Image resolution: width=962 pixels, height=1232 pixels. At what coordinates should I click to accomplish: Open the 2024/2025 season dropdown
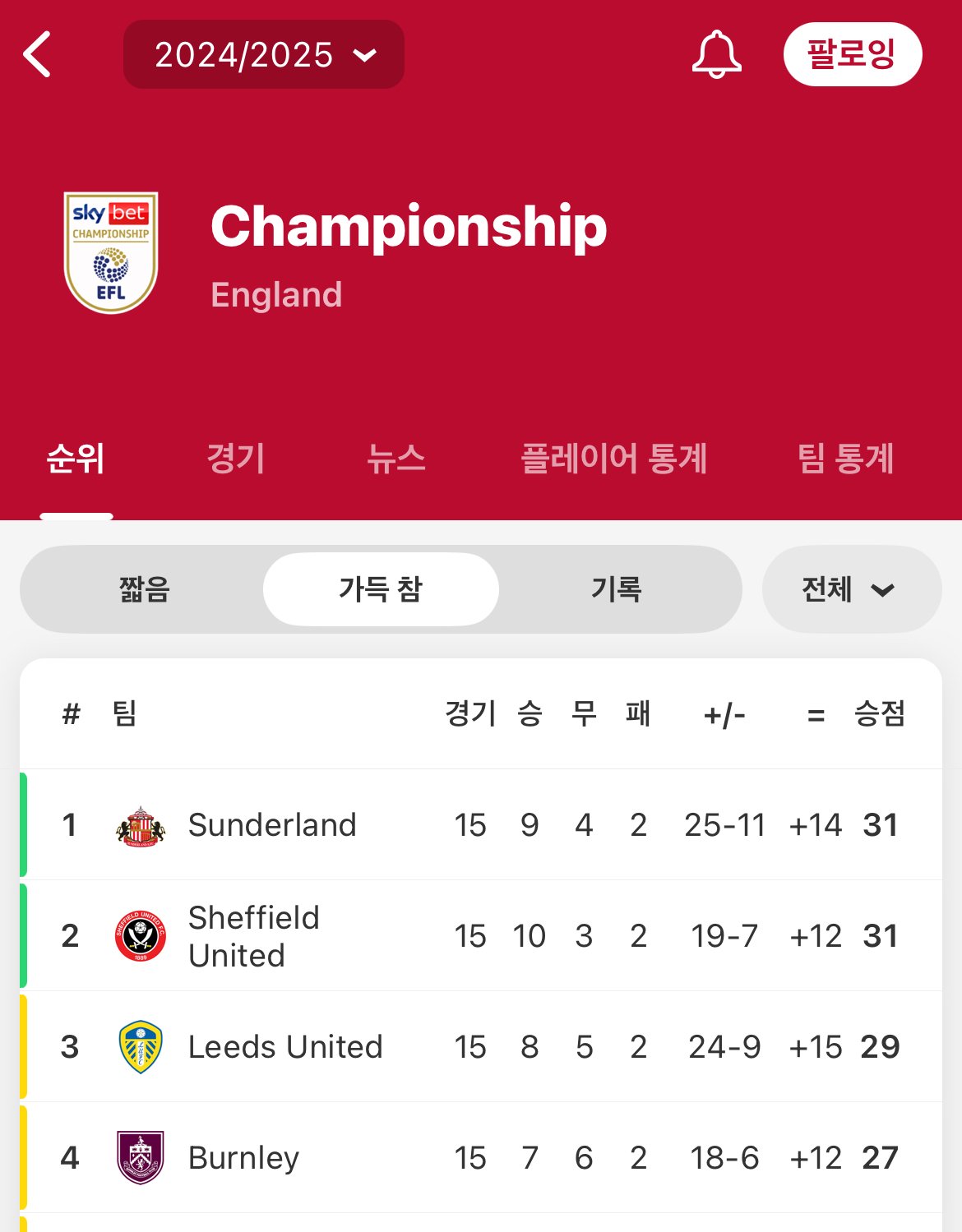tap(263, 56)
